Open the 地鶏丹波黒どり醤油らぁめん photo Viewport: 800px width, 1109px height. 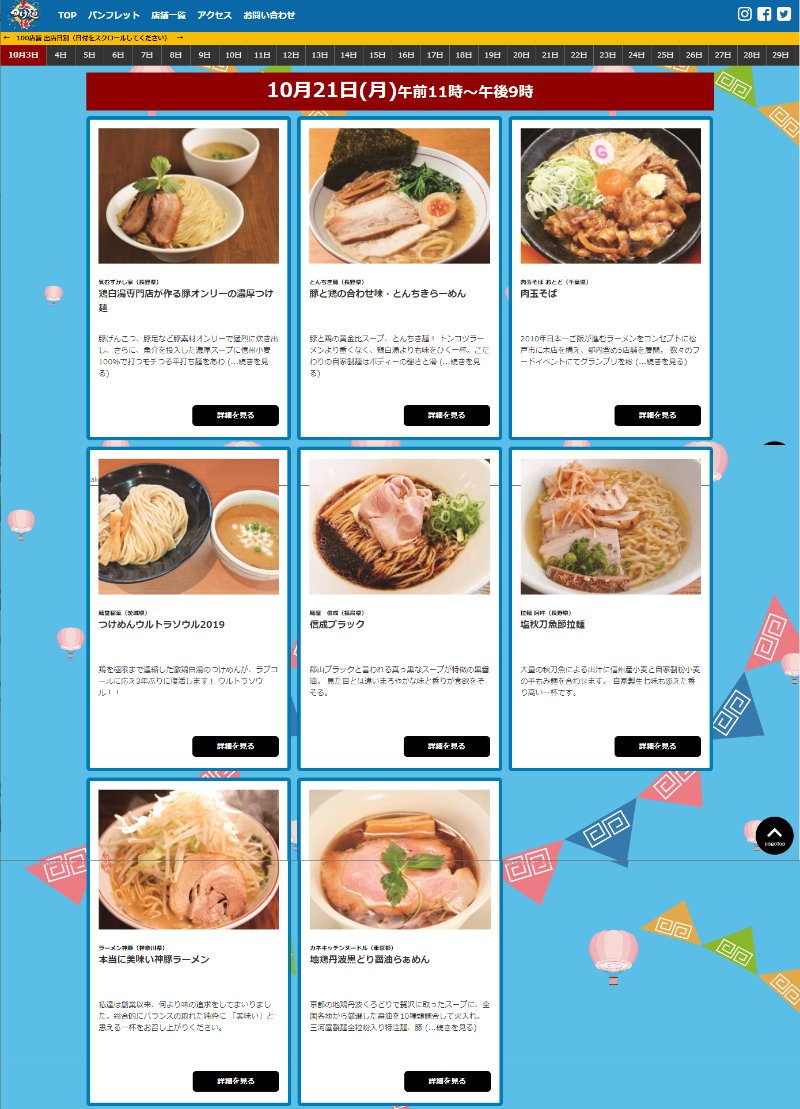coord(399,859)
